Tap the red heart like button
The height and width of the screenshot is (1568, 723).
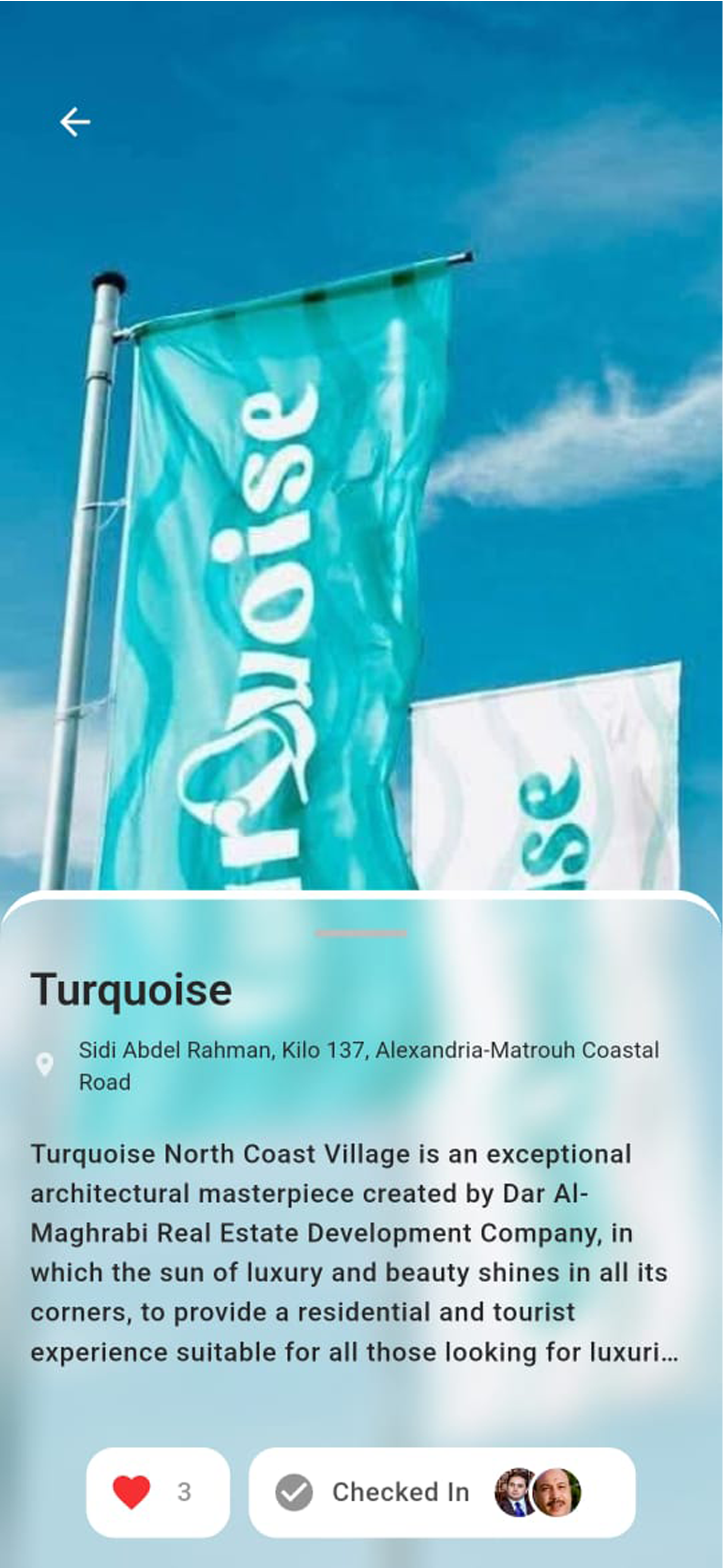(132, 1492)
